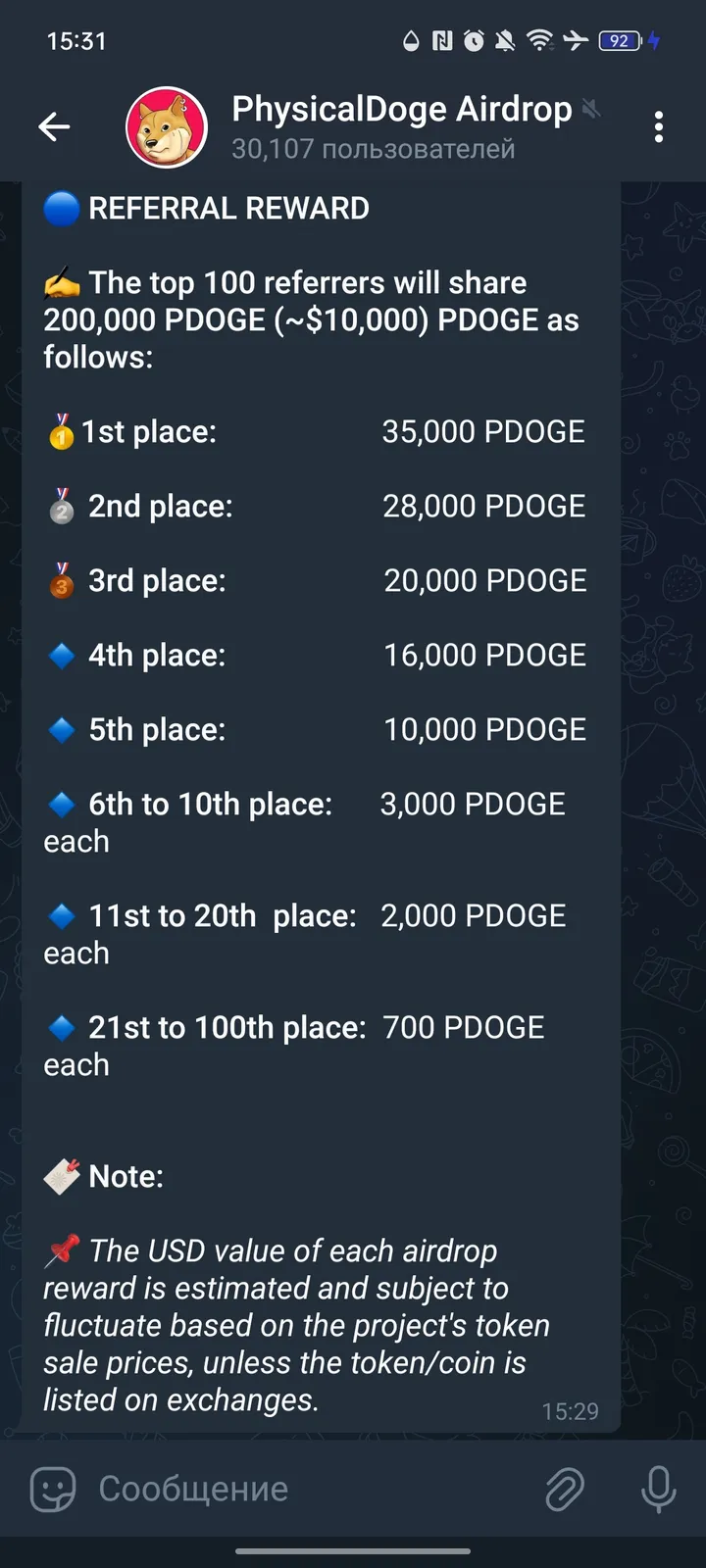Open the three-dot overflow menu
The width and height of the screenshot is (706, 1568).
[659, 125]
